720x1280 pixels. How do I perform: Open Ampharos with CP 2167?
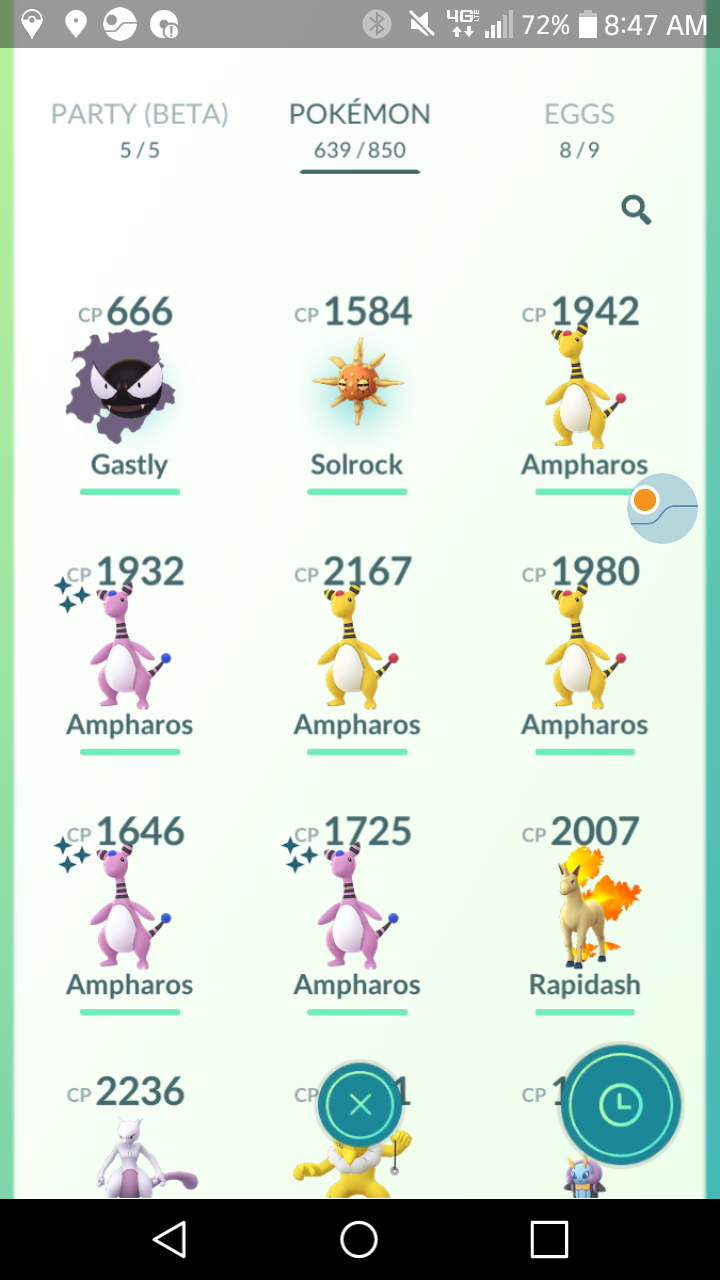click(357, 652)
